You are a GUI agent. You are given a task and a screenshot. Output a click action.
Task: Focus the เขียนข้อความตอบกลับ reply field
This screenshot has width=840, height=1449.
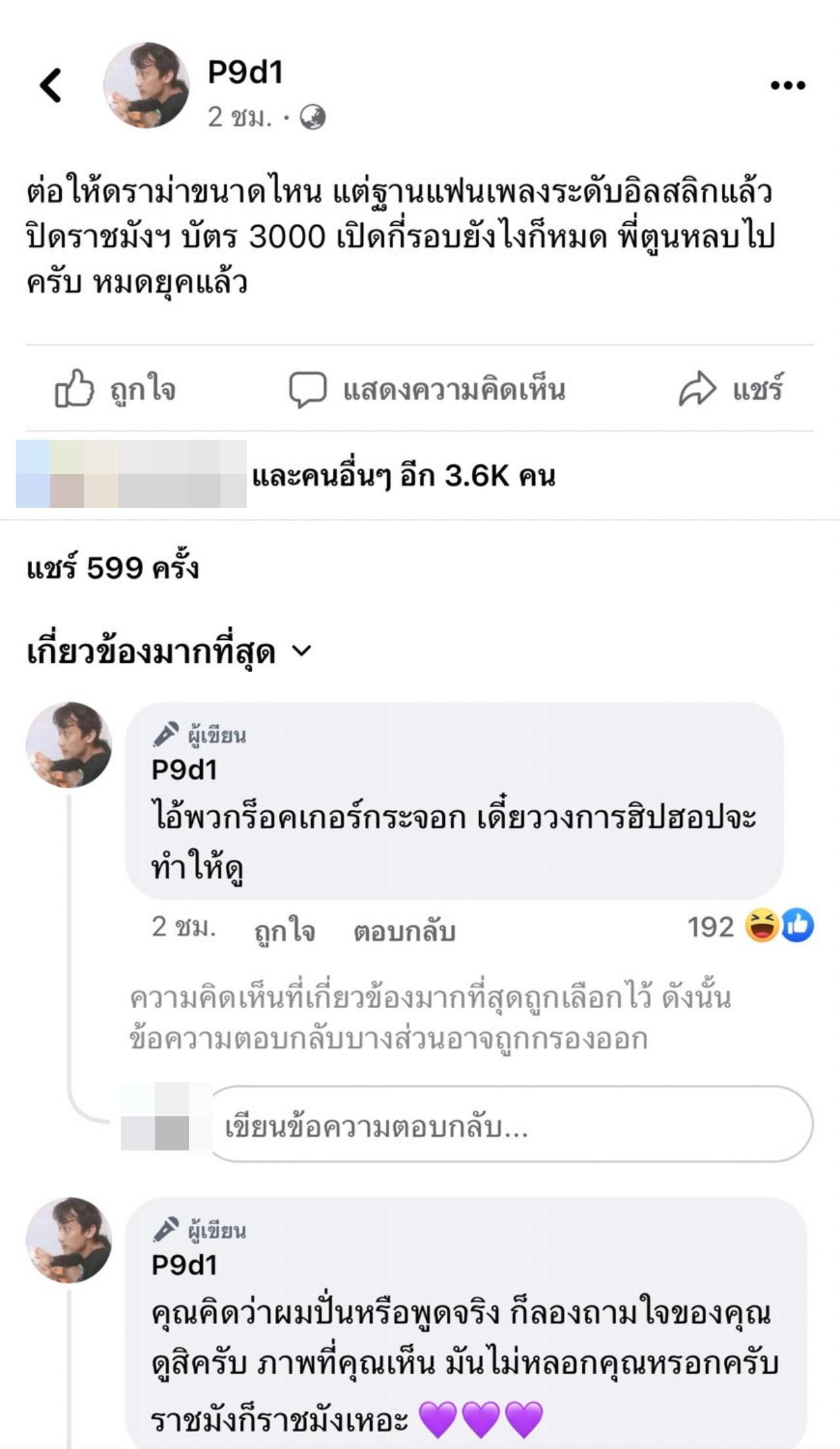[x=512, y=1127]
